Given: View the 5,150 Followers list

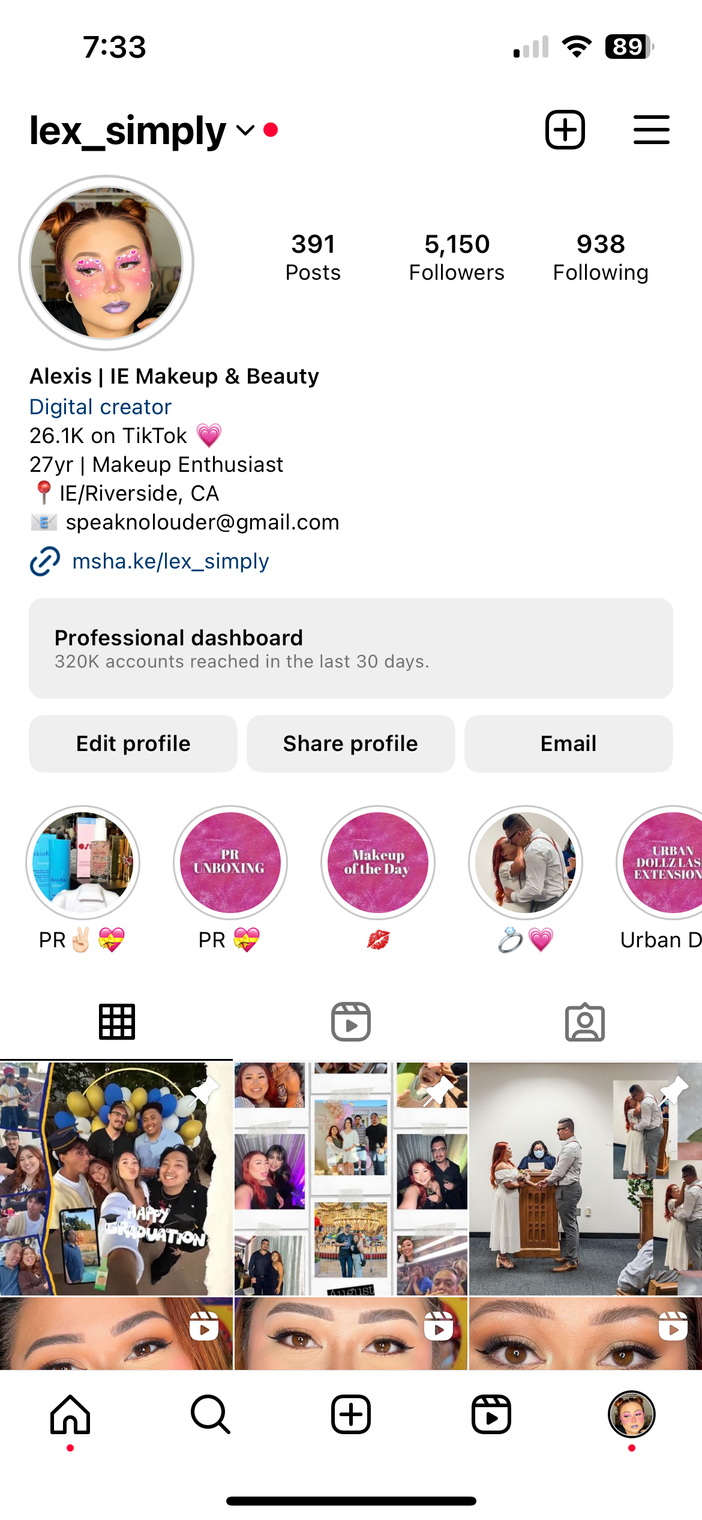Looking at the screenshot, I should click(456, 257).
